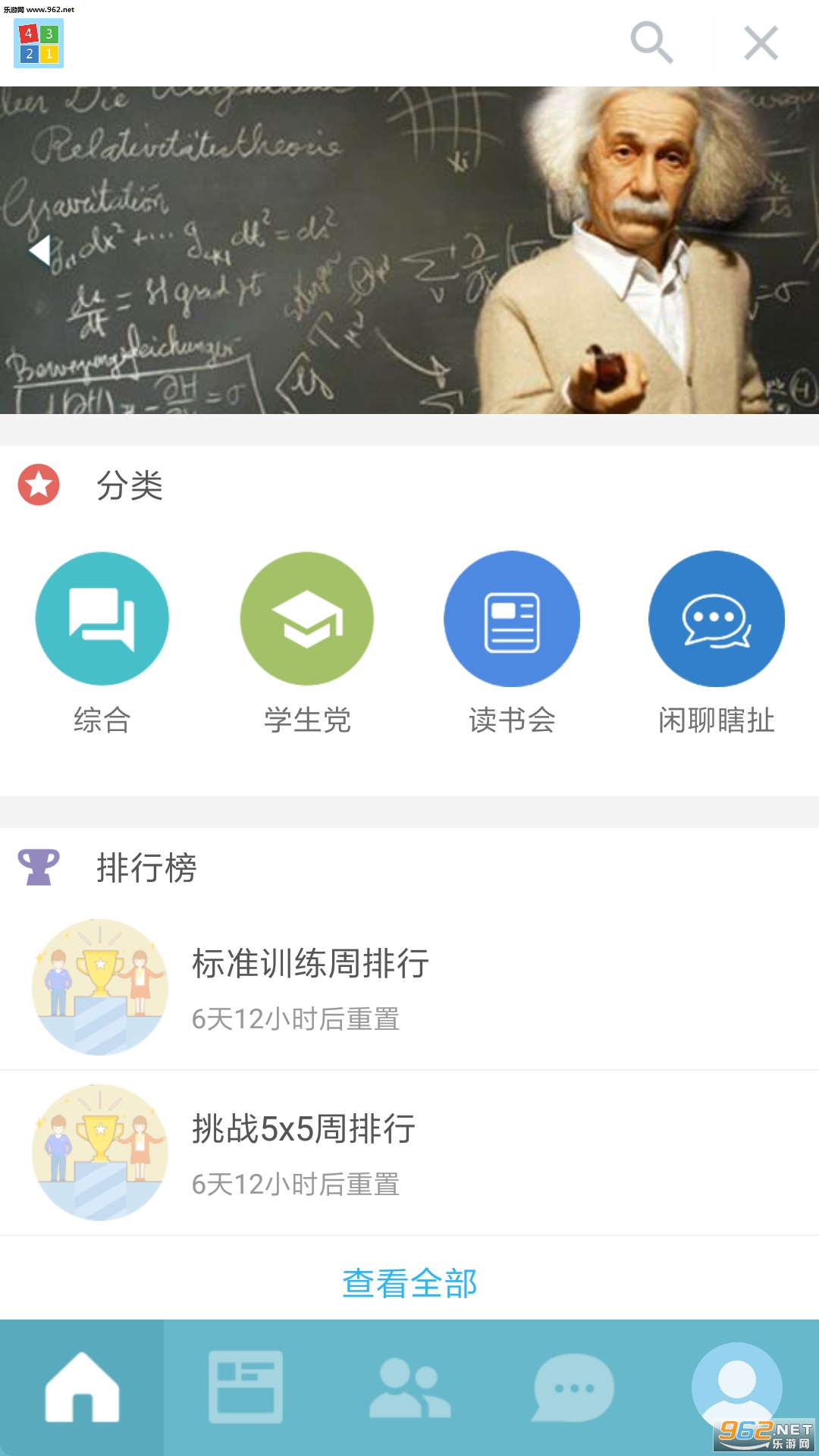Switch to the home tab
This screenshot has height=1456, width=819.
click(x=82, y=1388)
